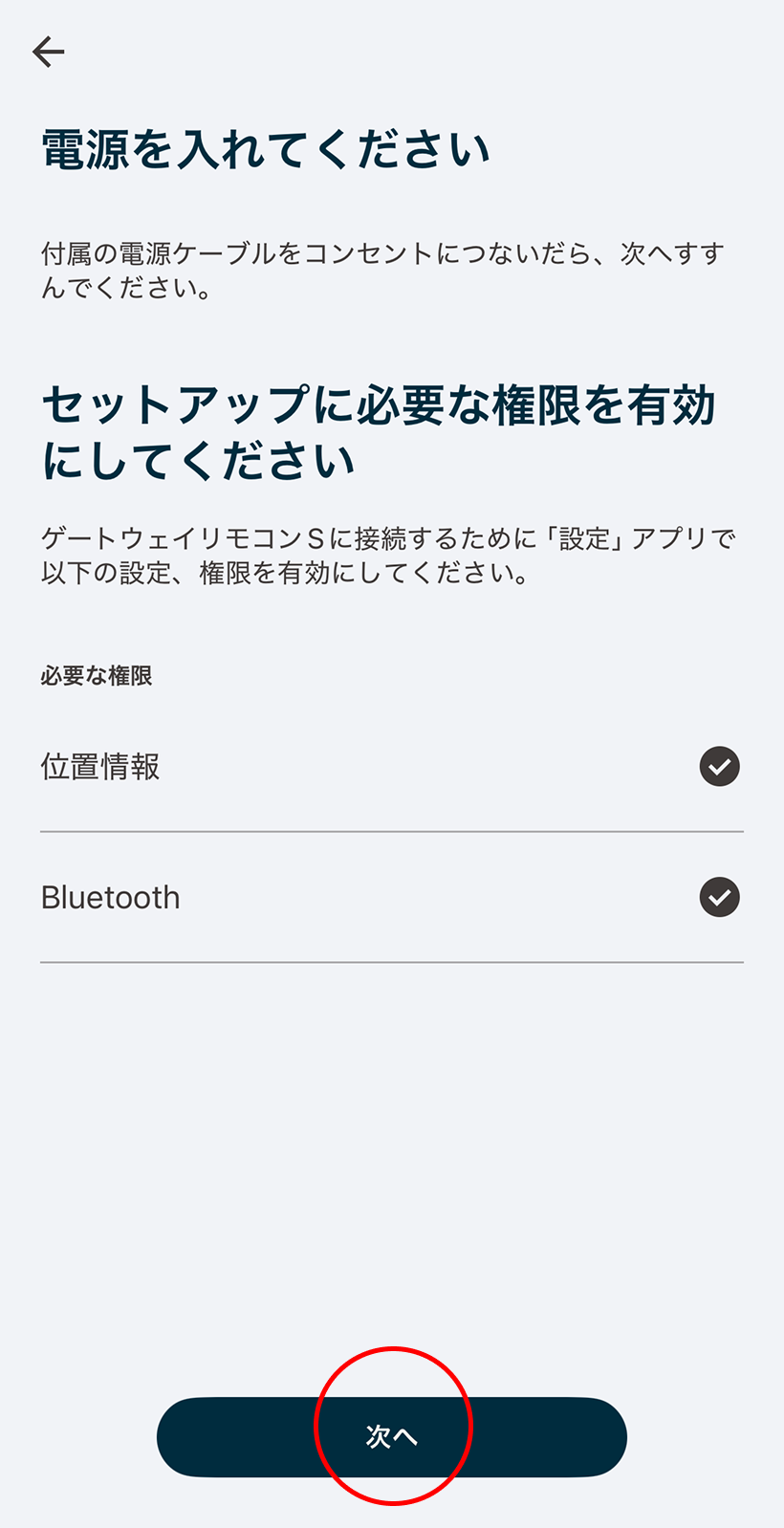Tap the left-pointing navigation arrow
The image size is (784, 1528).
pos(47,51)
